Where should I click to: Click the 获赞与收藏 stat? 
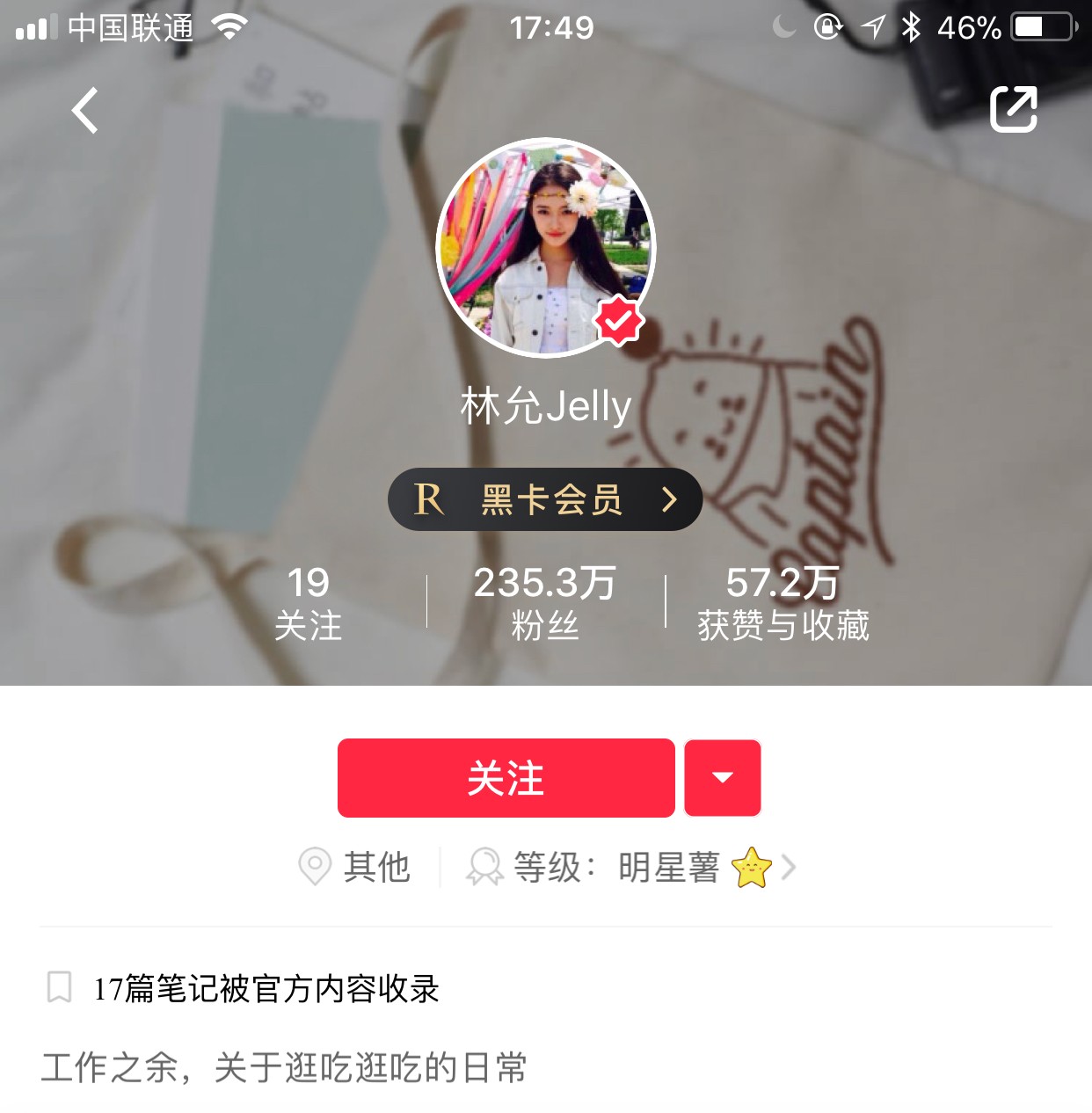click(782, 602)
